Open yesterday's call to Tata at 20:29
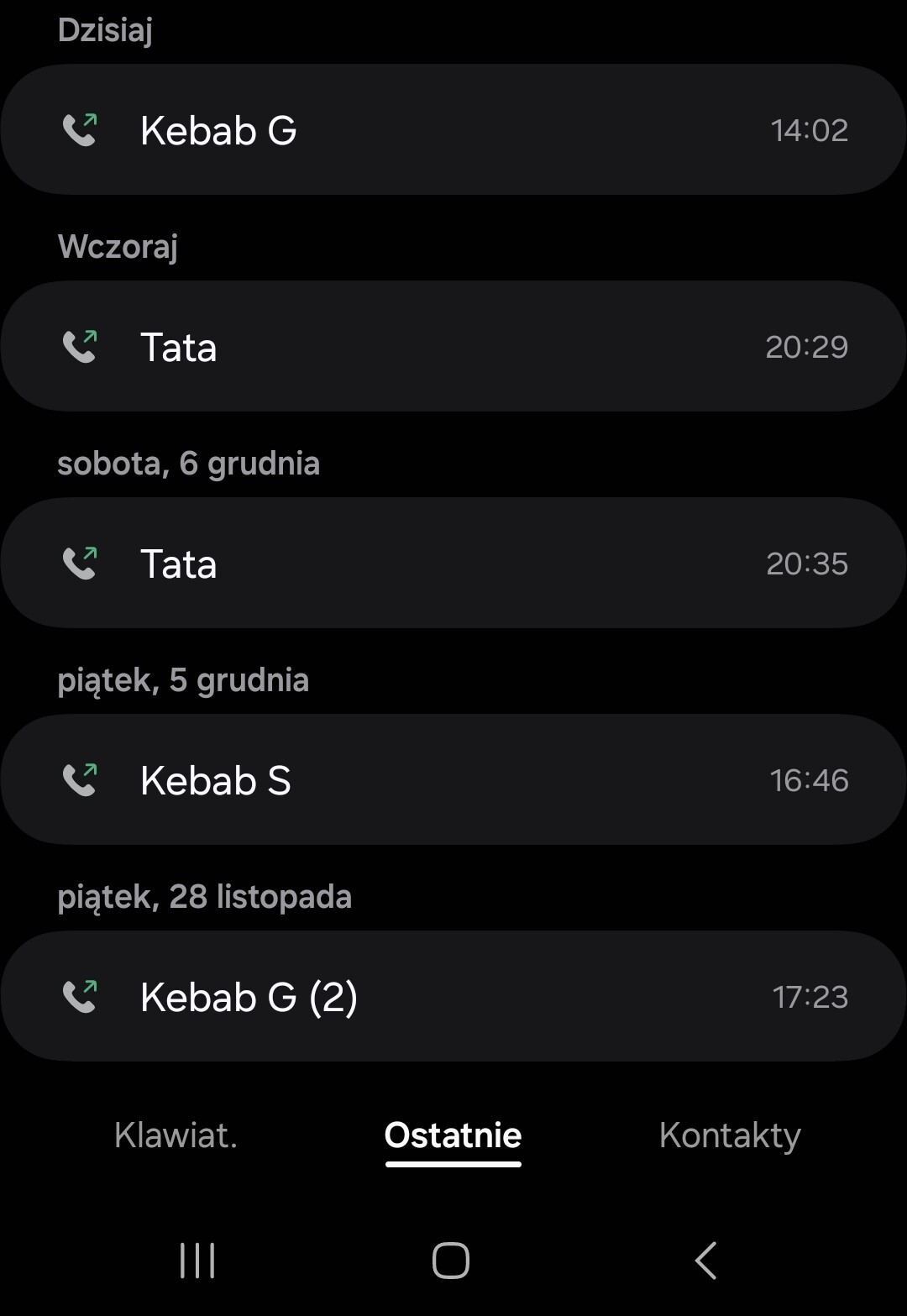Image resolution: width=907 pixels, height=1316 pixels. click(453, 347)
